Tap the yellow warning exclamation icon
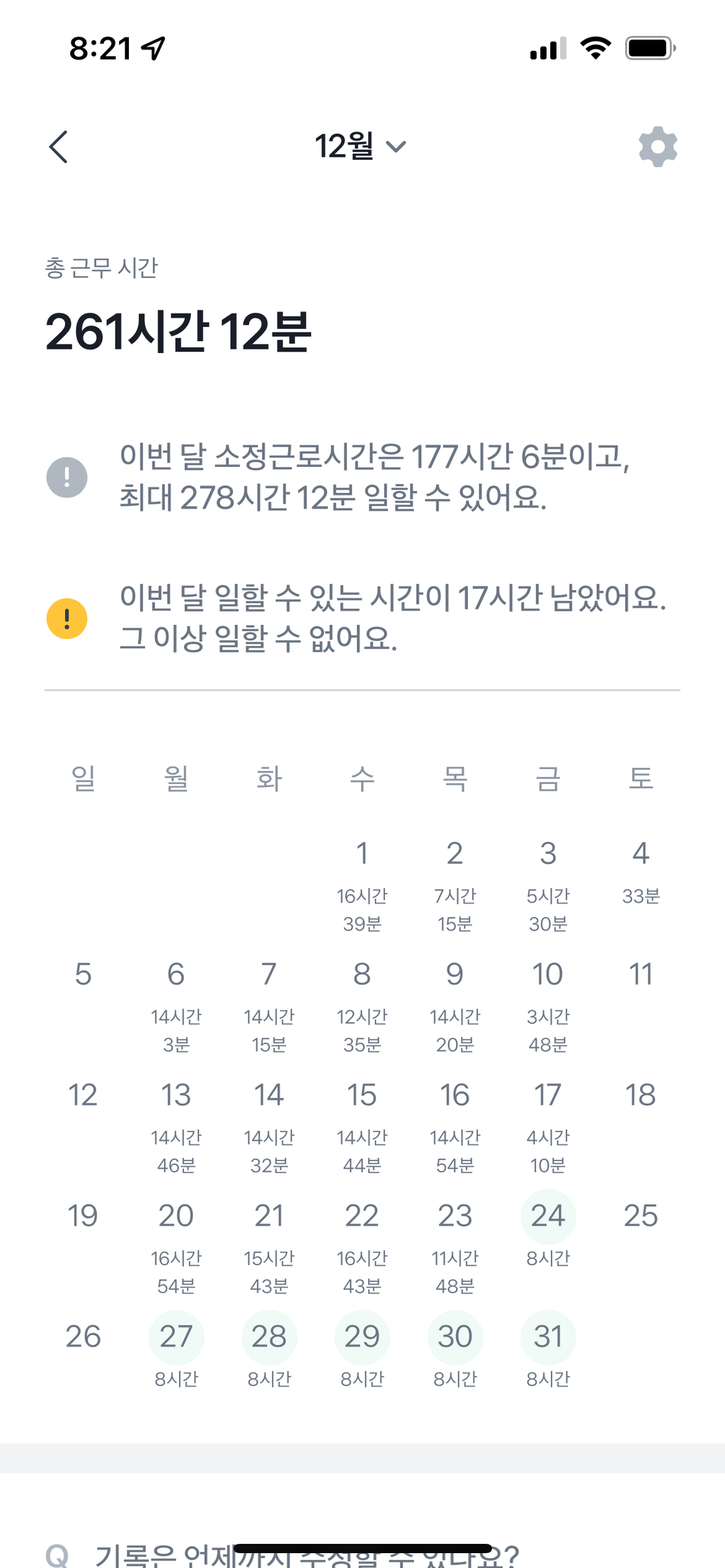 coord(66,617)
